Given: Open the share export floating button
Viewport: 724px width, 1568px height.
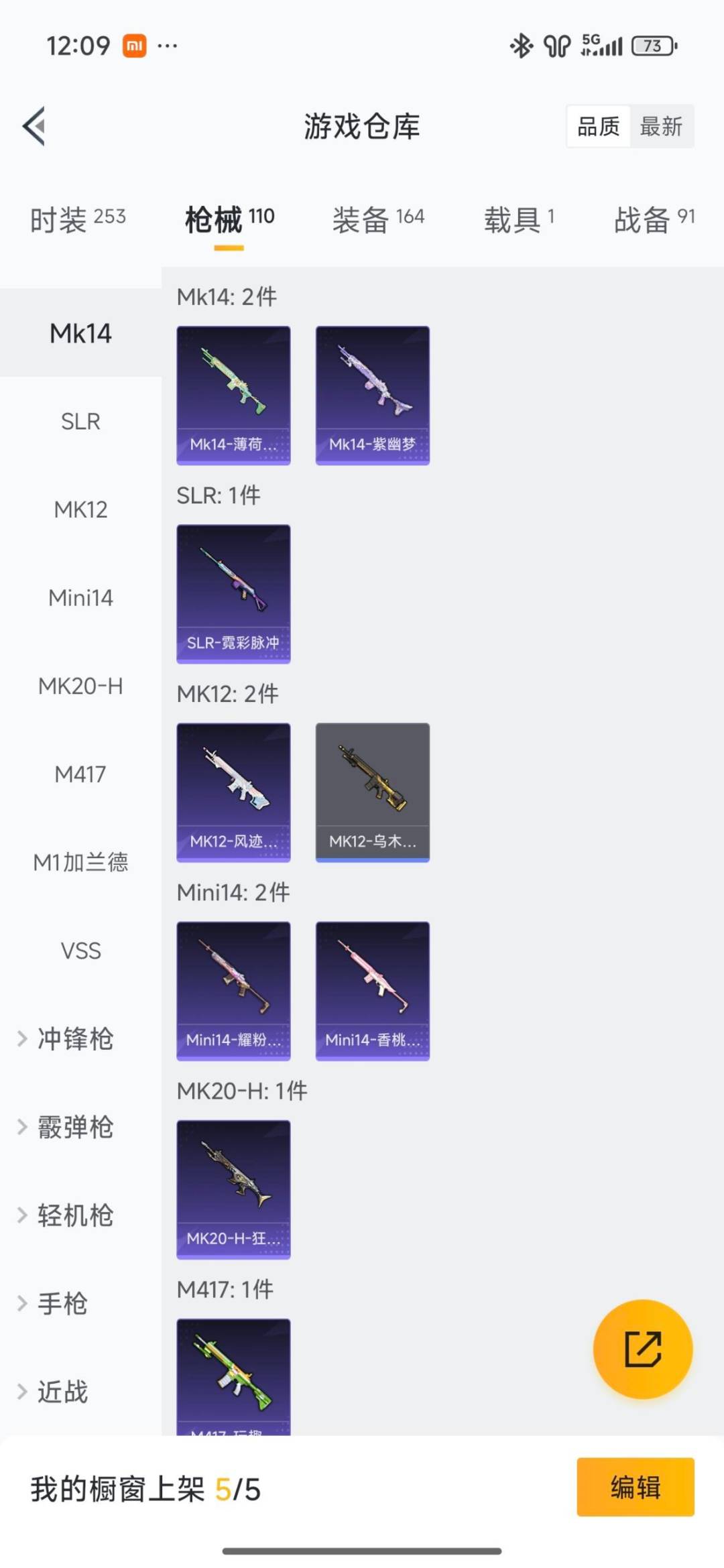Looking at the screenshot, I should click(x=642, y=1350).
